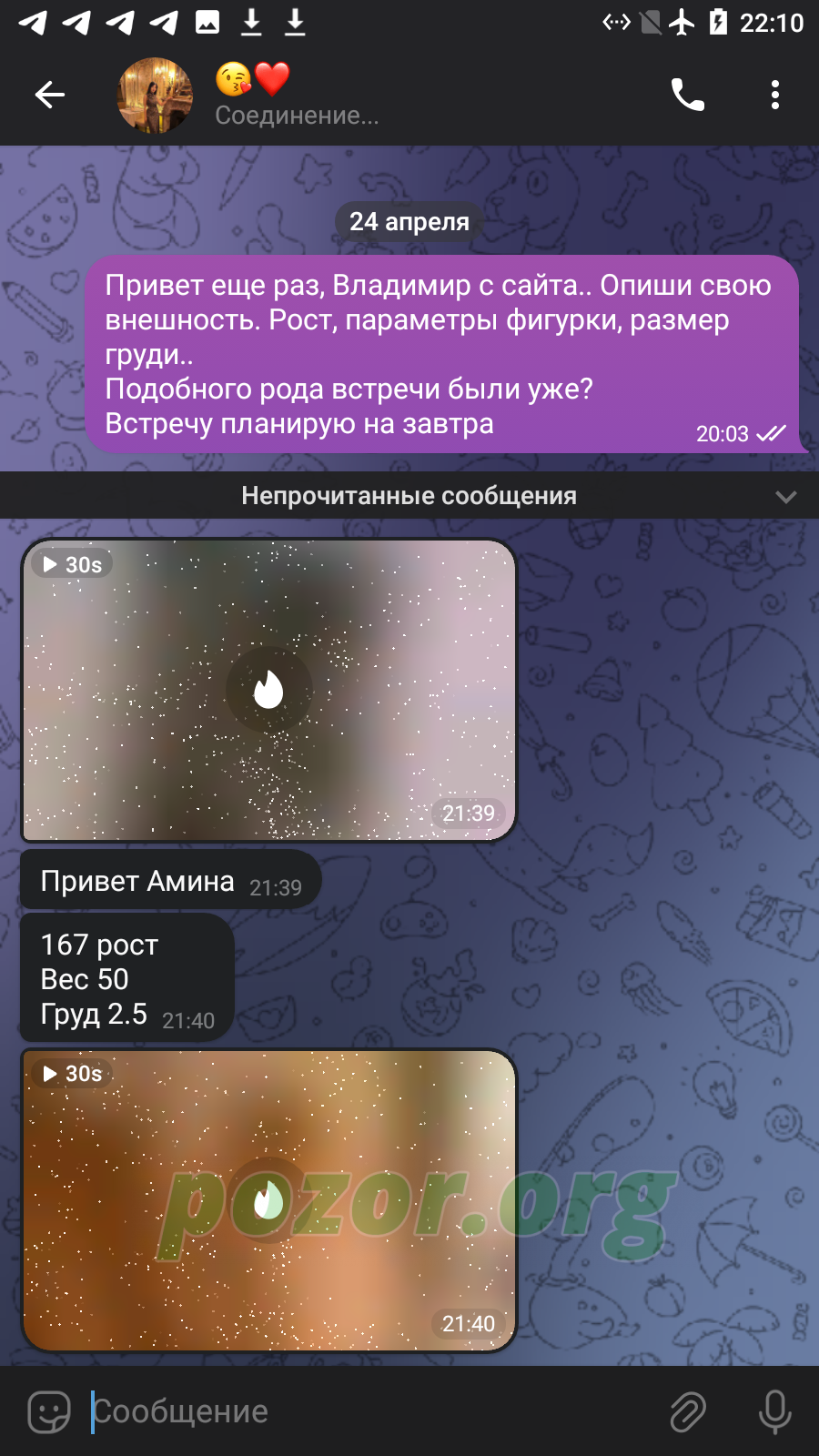Jump down via the unread messages chevron
Screen dimensions: 819x1456
(786, 496)
